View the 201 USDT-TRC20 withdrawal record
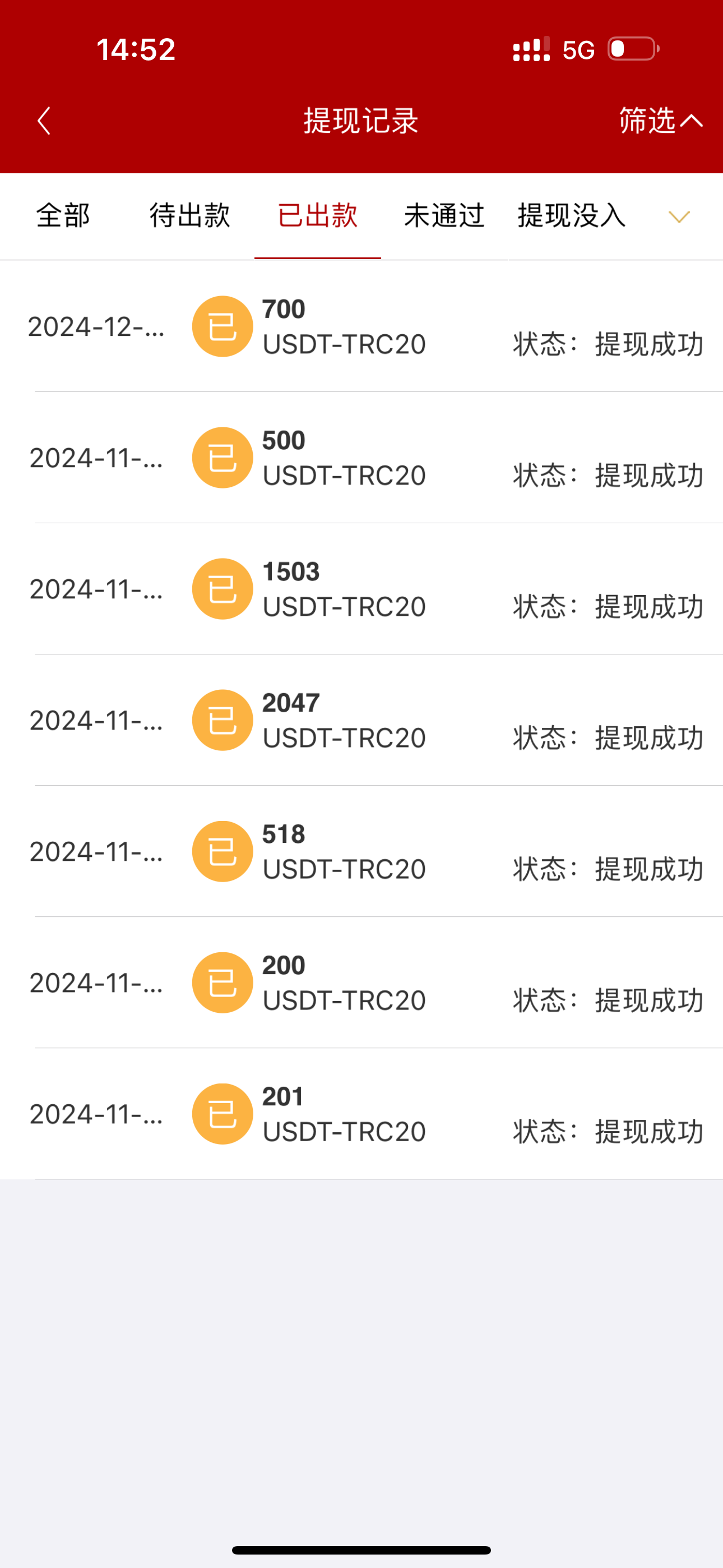Screen dimensions: 723x1568 point(361,1114)
